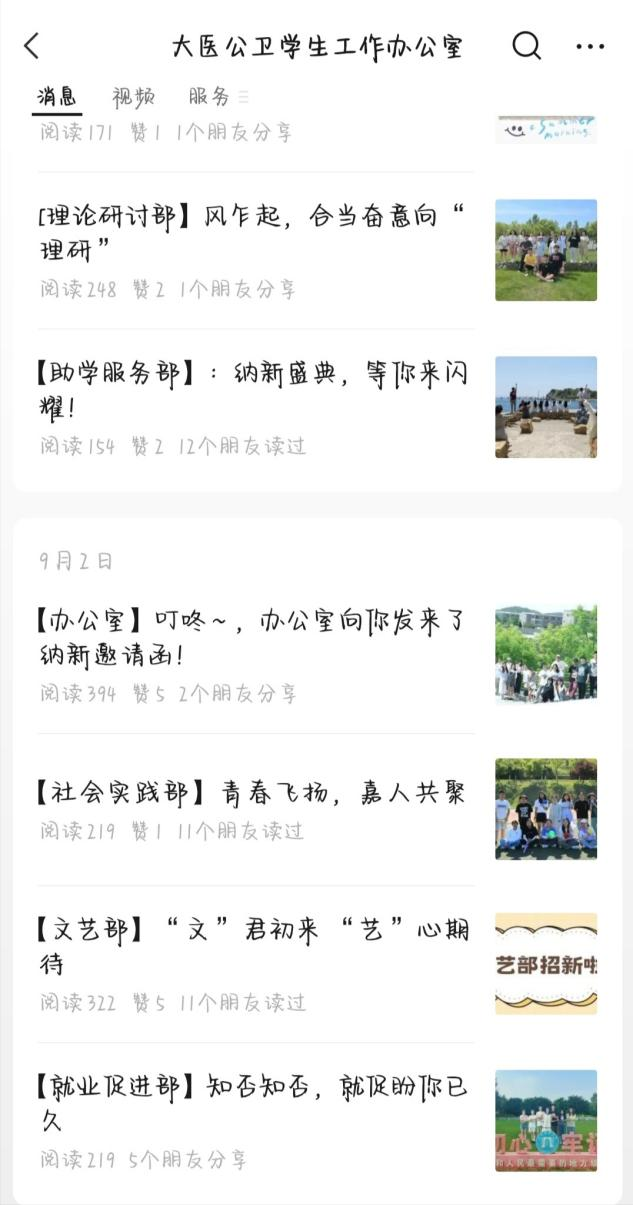633x1205 pixels.
Task: Read the 助学服务部 recruitment article
Action: (x=254, y=391)
